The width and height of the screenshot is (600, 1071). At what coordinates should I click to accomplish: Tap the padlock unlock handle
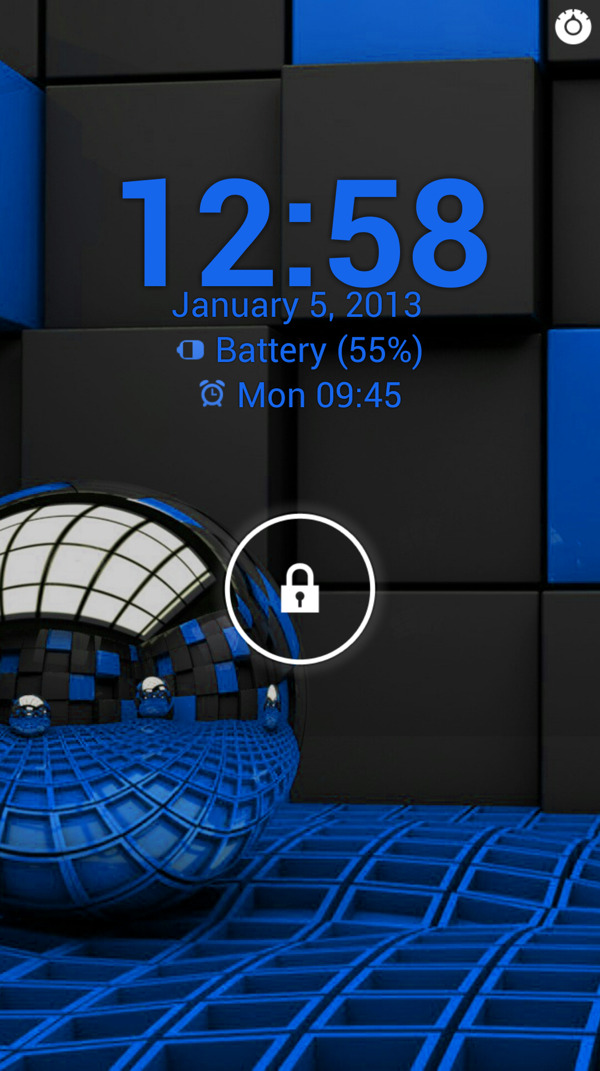point(300,588)
